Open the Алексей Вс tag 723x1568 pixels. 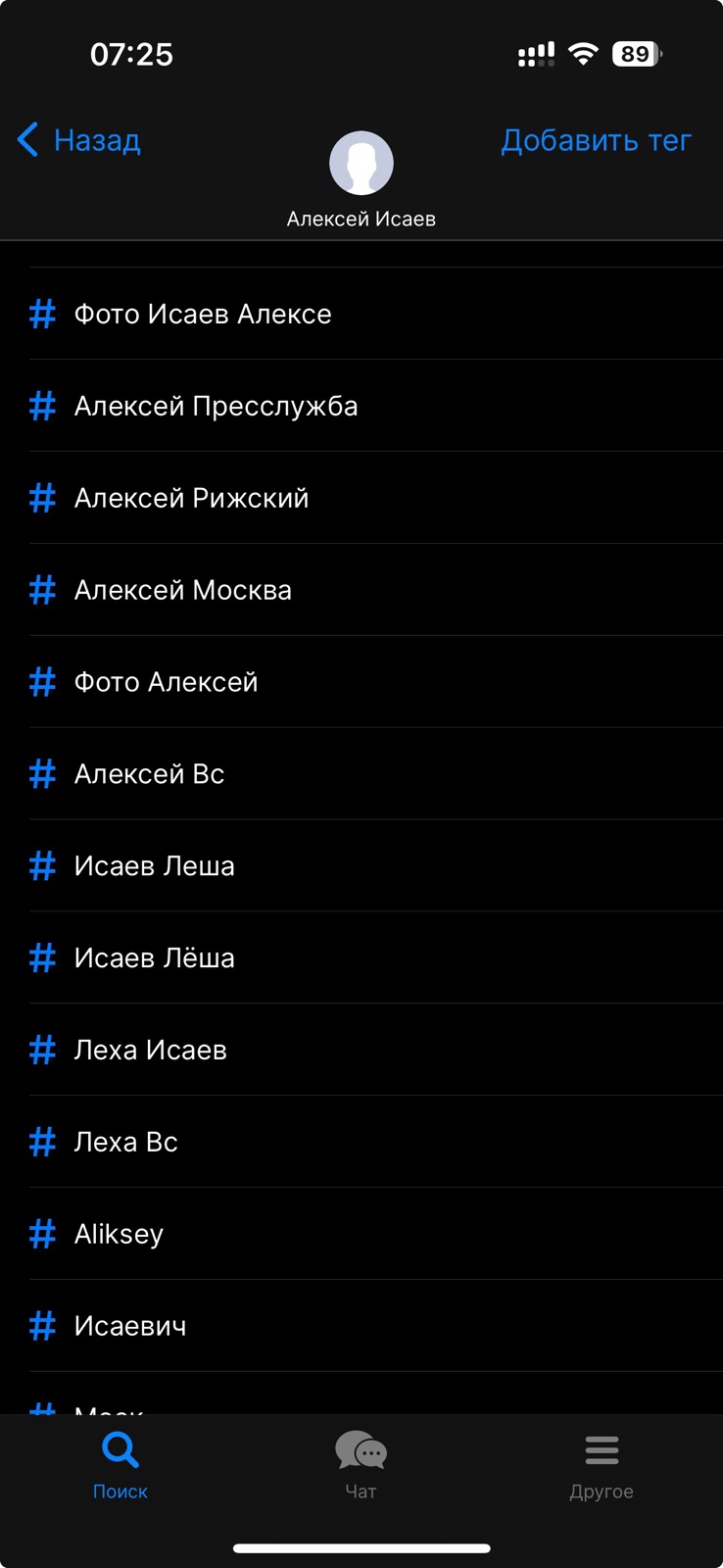[x=149, y=774]
